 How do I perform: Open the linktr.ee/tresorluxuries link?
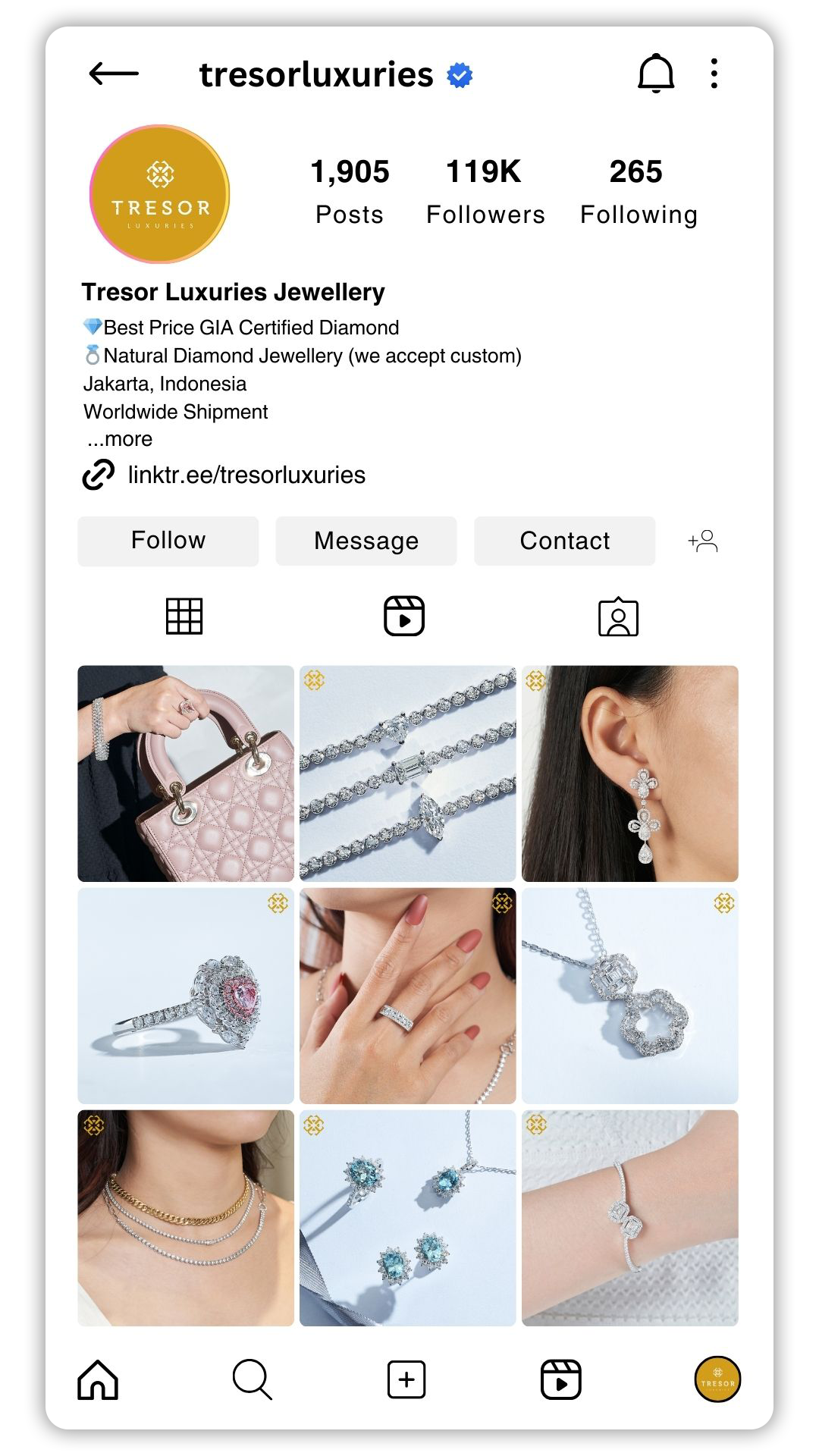(246, 475)
